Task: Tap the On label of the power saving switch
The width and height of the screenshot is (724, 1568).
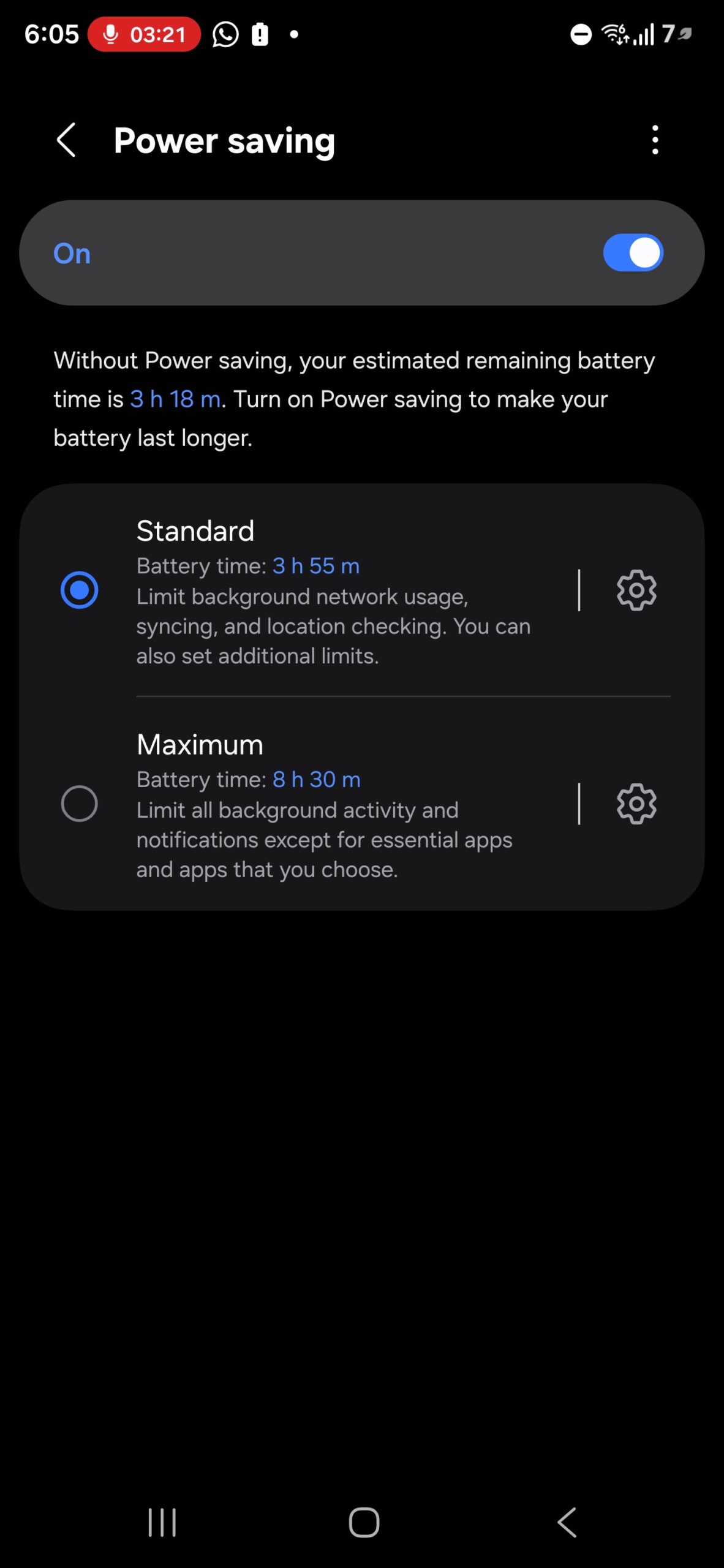Action: tap(71, 252)
